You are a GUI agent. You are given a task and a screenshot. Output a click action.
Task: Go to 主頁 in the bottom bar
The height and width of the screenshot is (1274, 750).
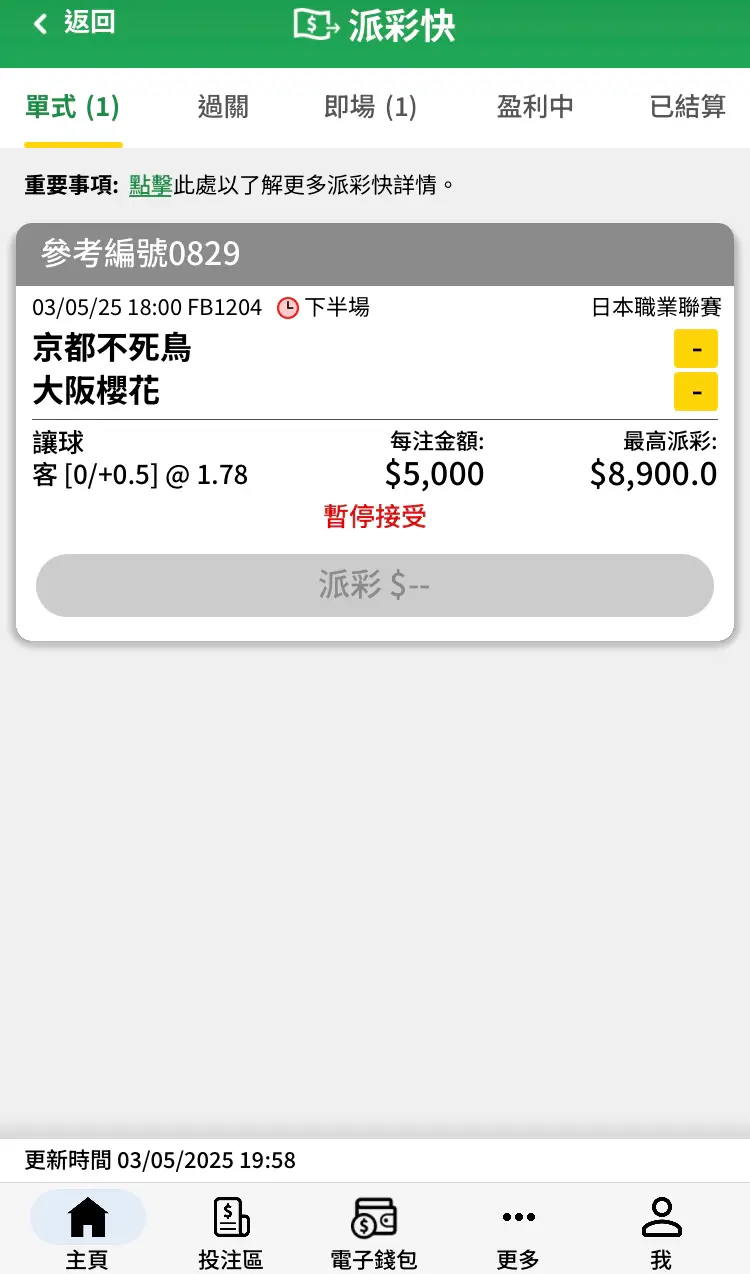click(88, 1232)
